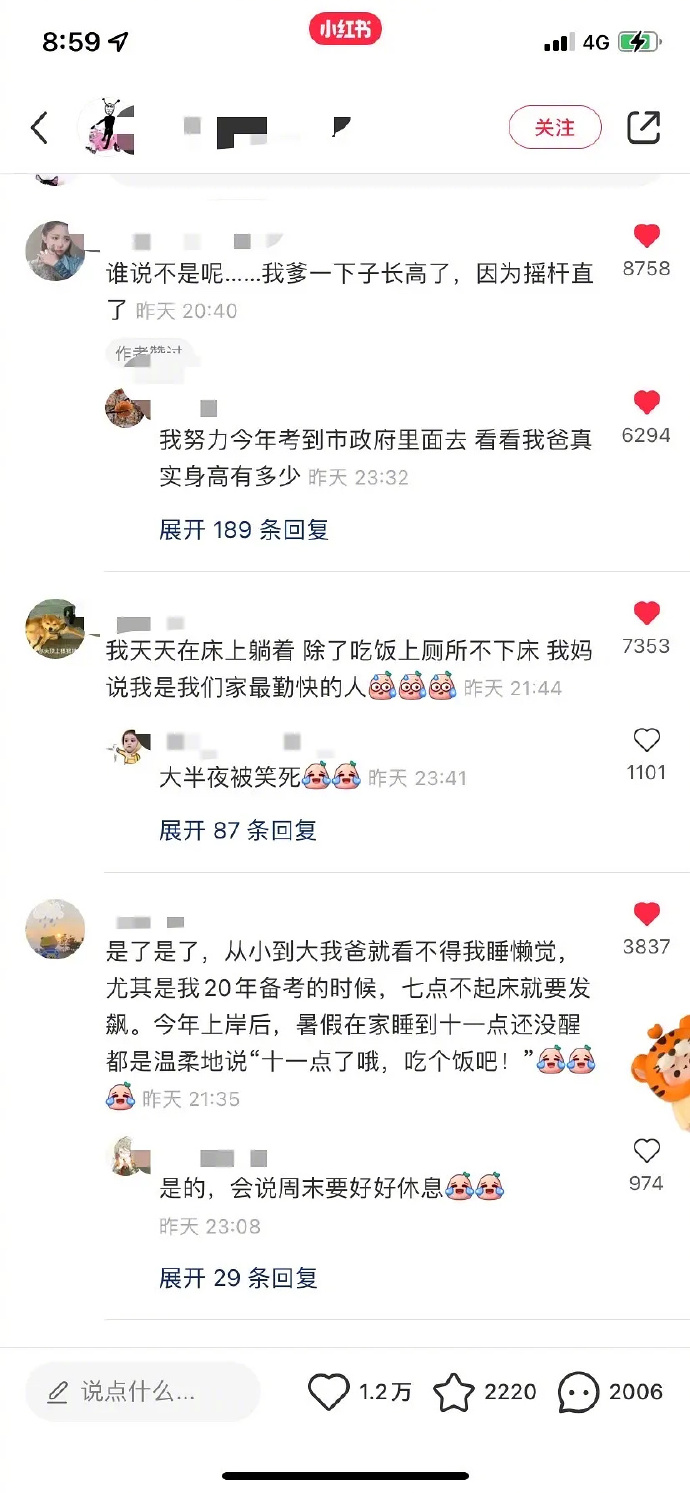690x1493 pixels.
Task: Expand 展开 87 条回复
Action: [x=238, y=830]
